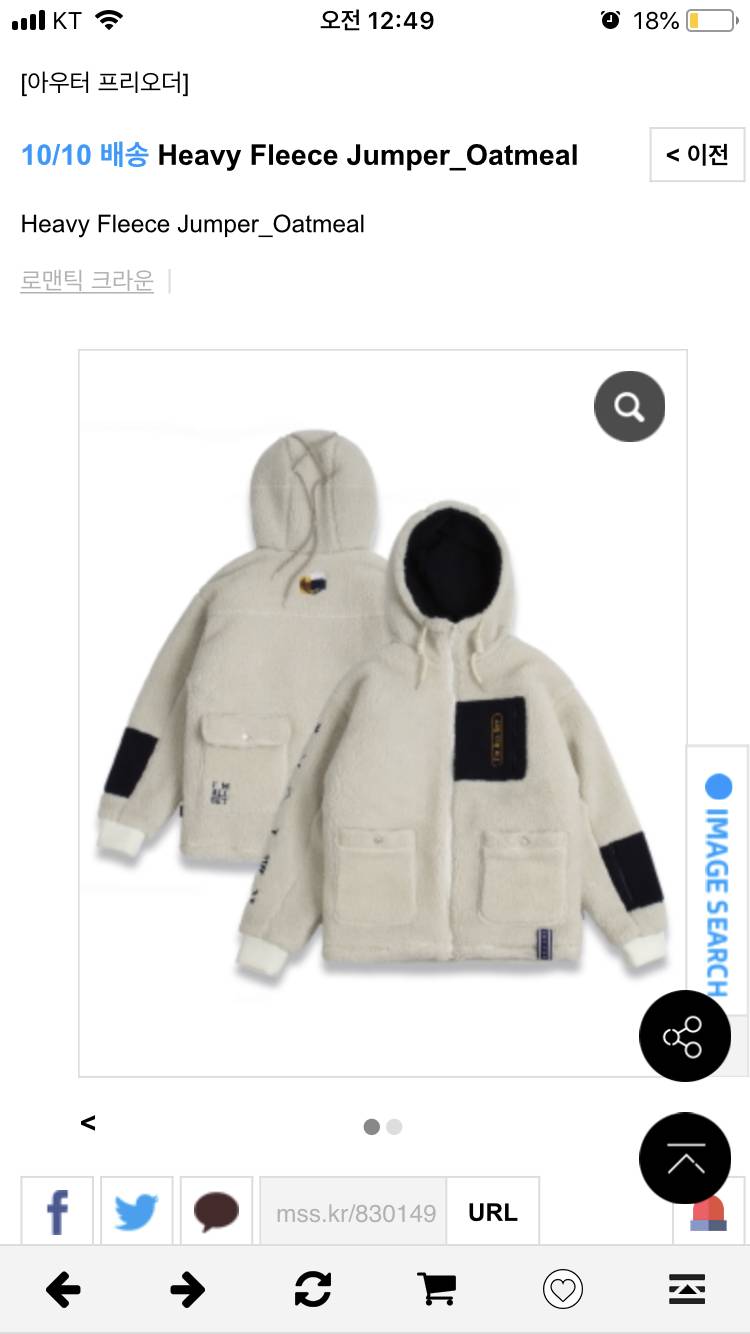Open the bottom bar menu icon
The width and height of the screenshot is (750, 1334).
pos(686,1290)
